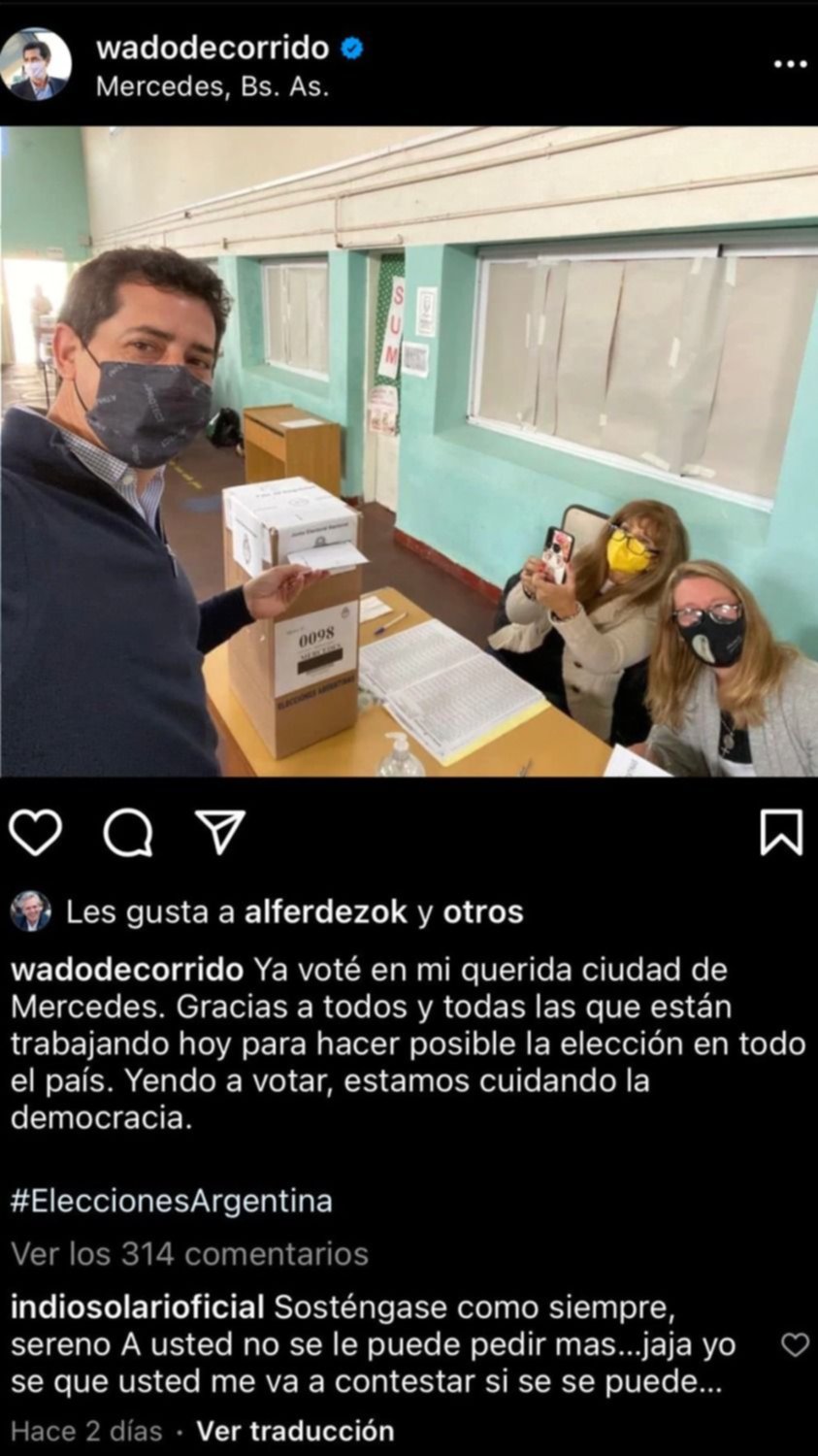Like indiosolarioficial's comment
The width and height of the screenshot is (818, 1456).
click(795, 1345)
